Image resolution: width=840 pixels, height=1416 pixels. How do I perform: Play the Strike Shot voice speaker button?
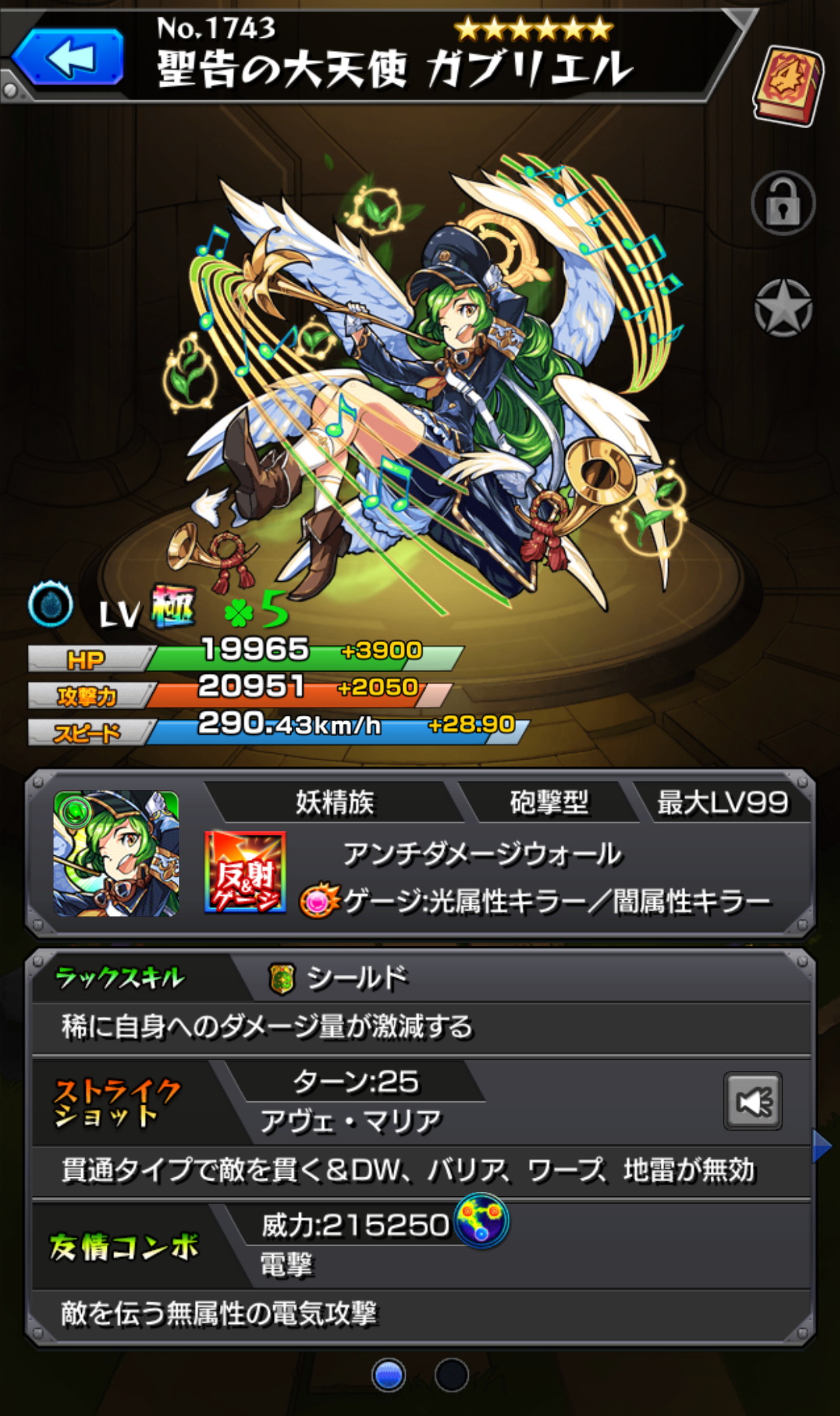coord(753,1101)
